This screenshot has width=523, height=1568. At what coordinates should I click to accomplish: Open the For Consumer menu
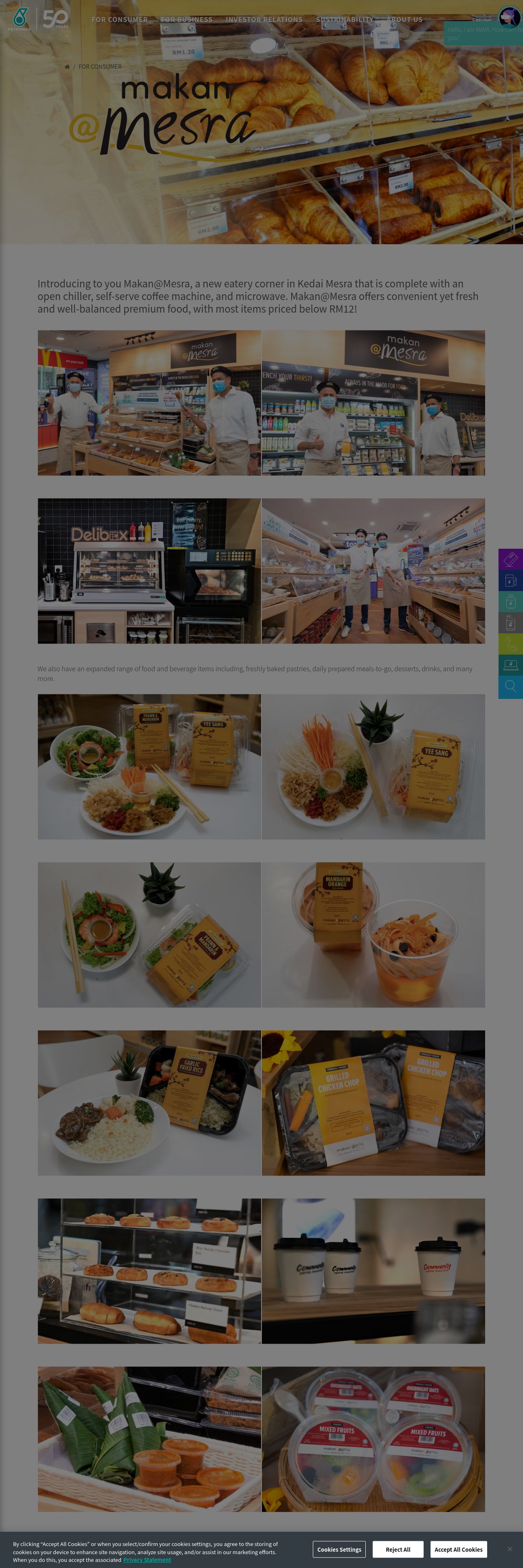pyautogui.click(x=119, y=20)
